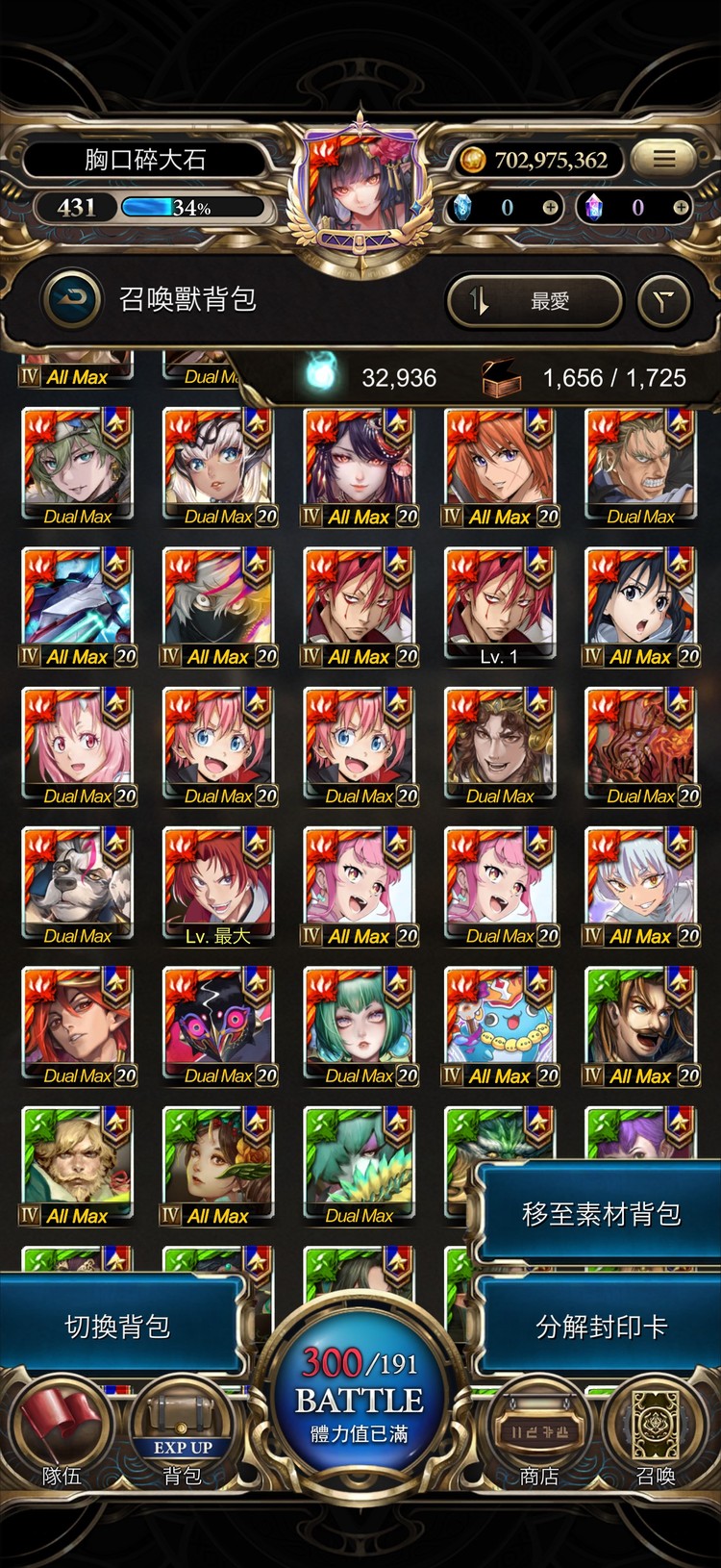Image resolution: width=721 pixels, height=1568 pixels.
Task: Open the player avatar portrait
Action: coord(360,186)
